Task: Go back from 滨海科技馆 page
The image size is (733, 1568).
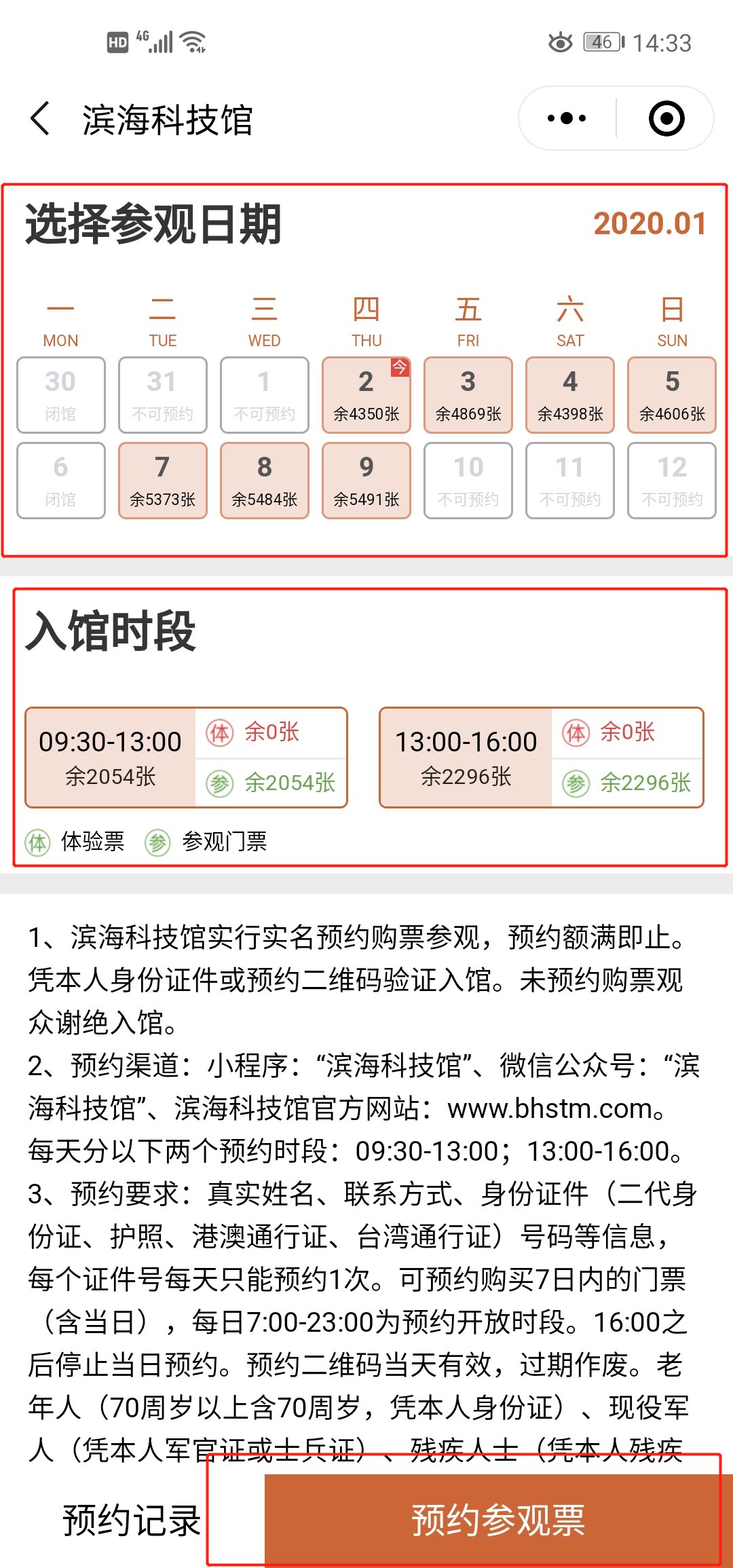Action: coord(41,119)
